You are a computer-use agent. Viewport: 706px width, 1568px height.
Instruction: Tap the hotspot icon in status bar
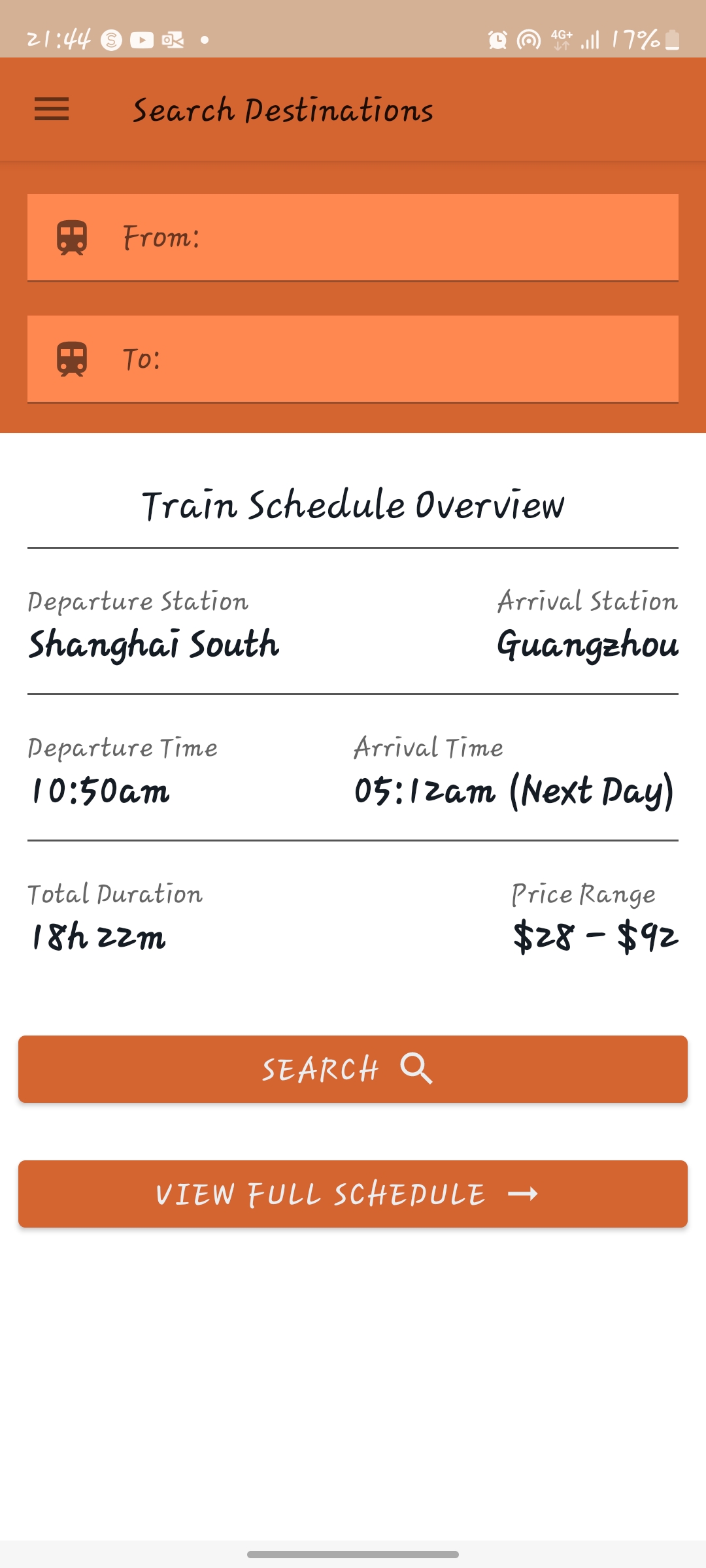[529, 39]
